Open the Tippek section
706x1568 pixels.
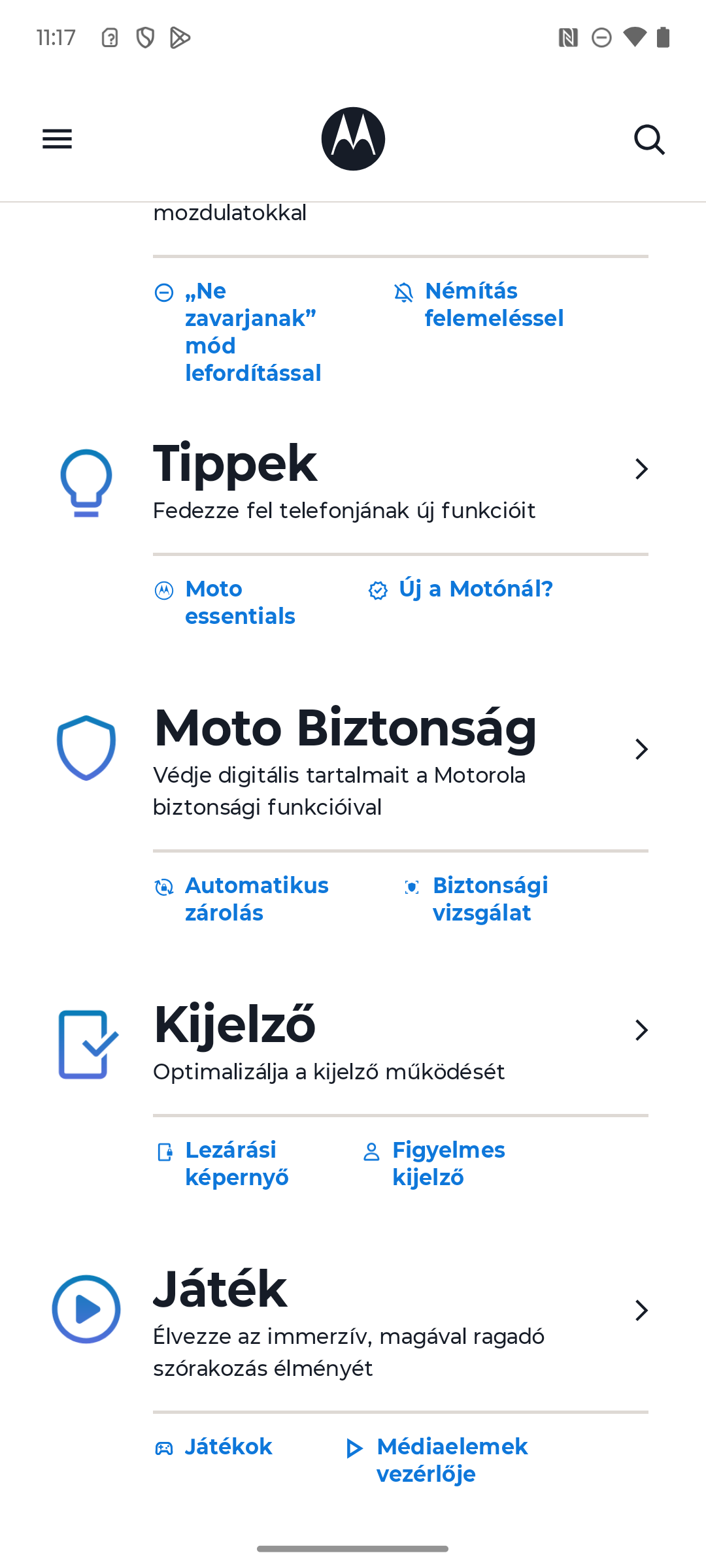click(x=353, y=481)
